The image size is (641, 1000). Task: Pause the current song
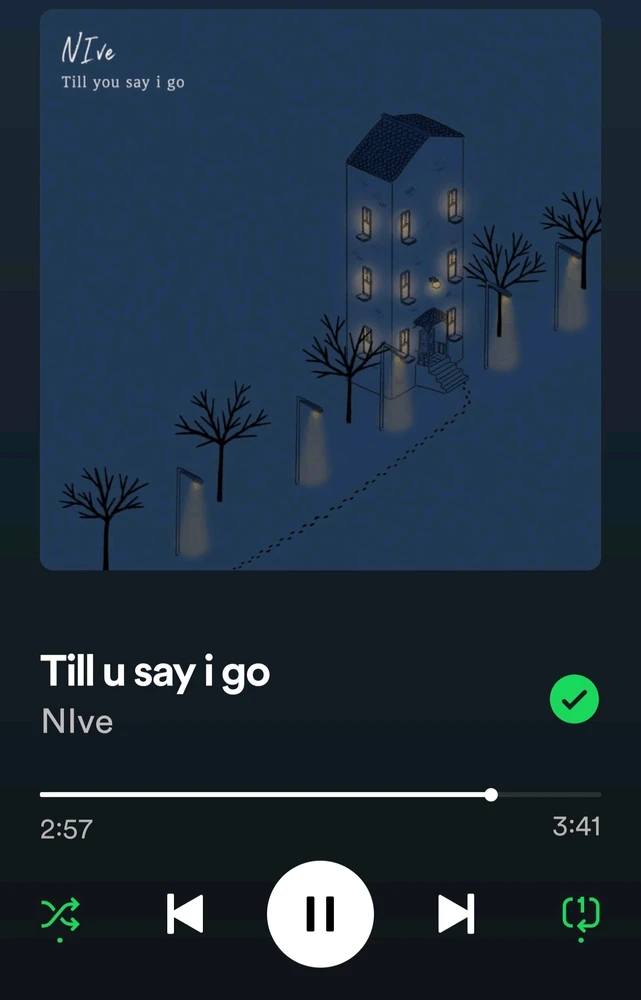coord(320,913)
